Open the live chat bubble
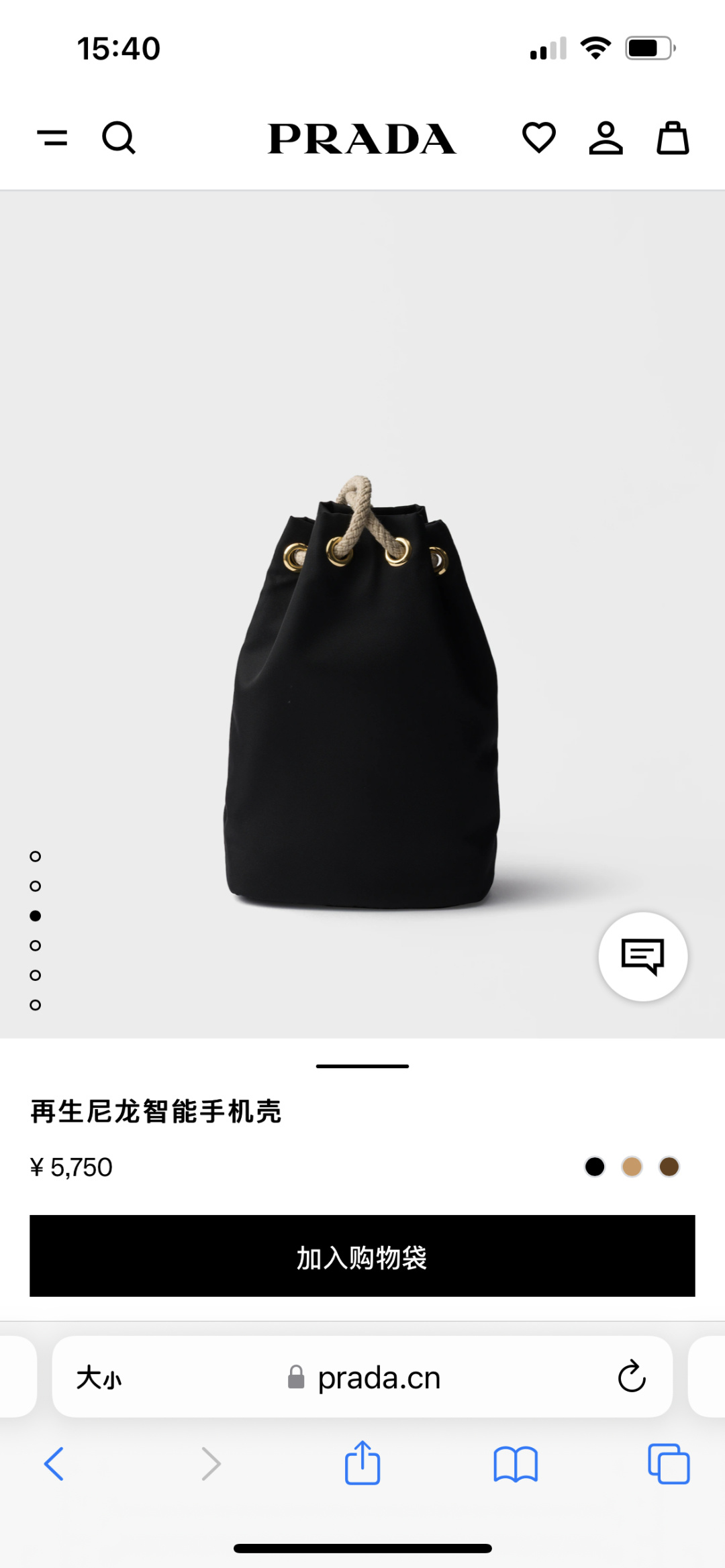Viewport: 725px width, 1568px height. (x=643, y=957)
